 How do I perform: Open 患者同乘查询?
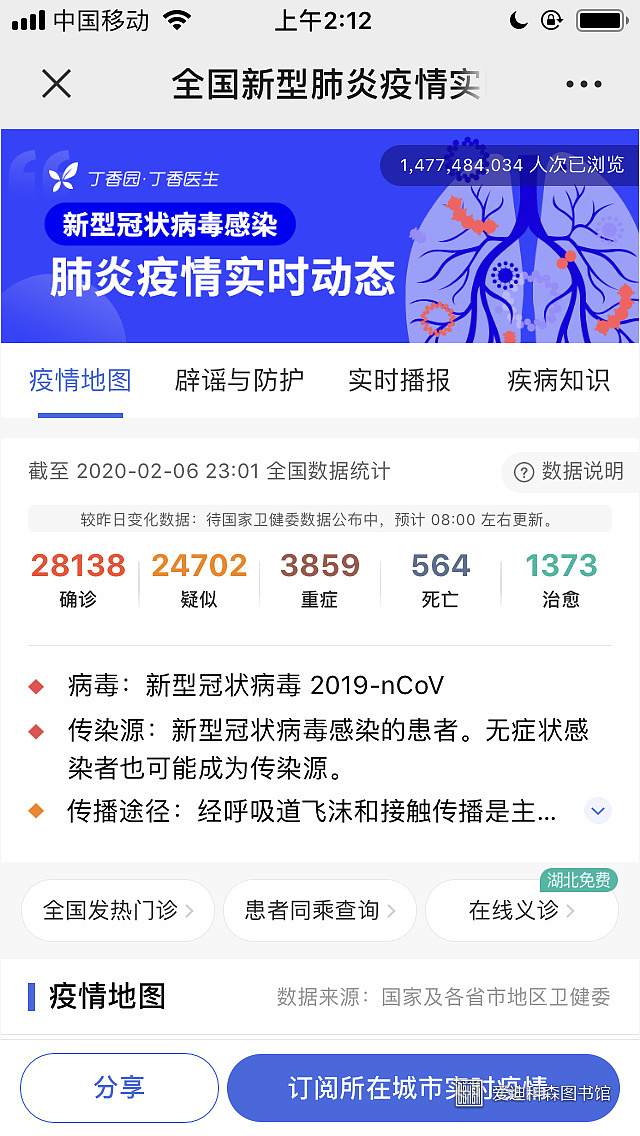[320, 910]
